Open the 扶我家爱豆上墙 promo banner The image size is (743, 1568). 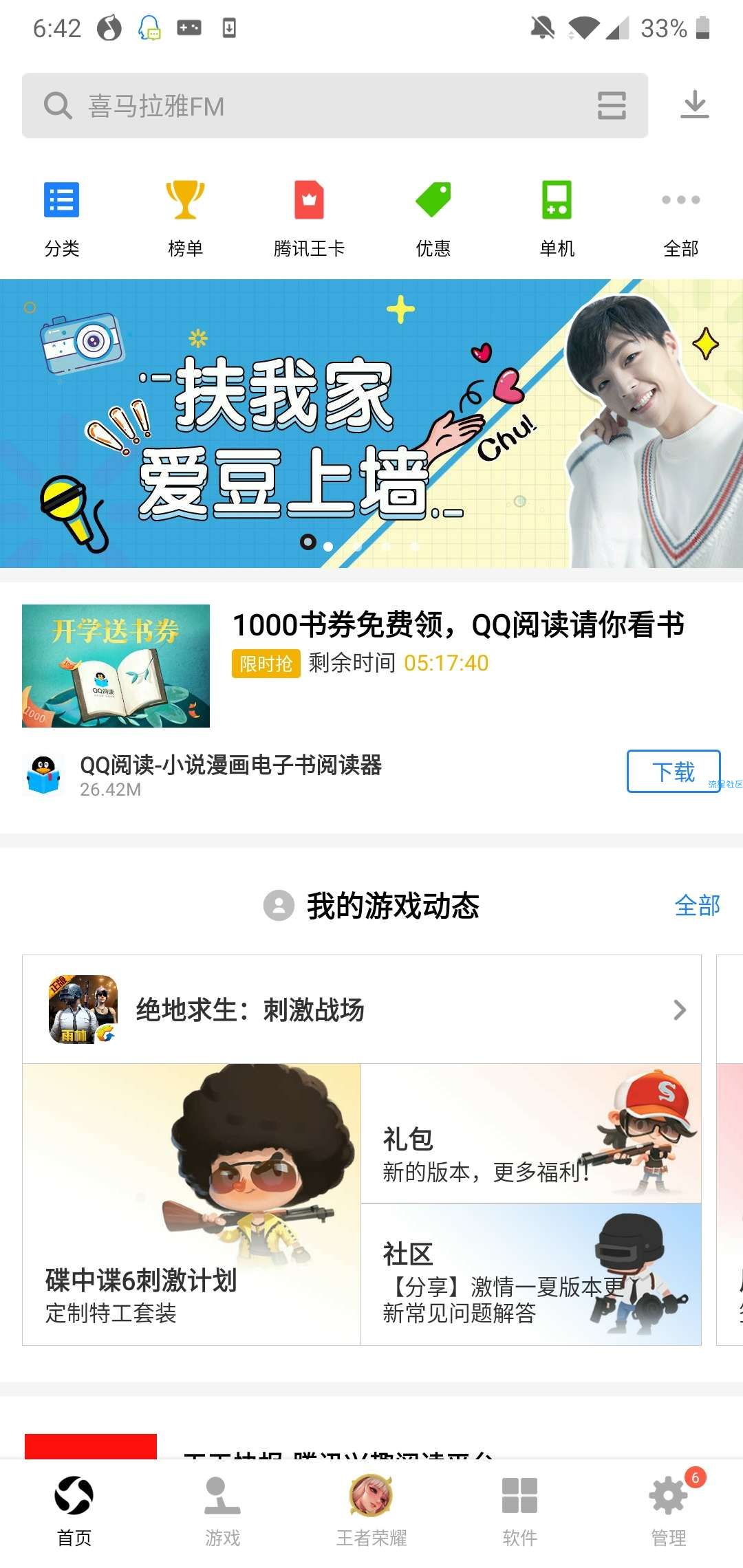coord(371,423)
